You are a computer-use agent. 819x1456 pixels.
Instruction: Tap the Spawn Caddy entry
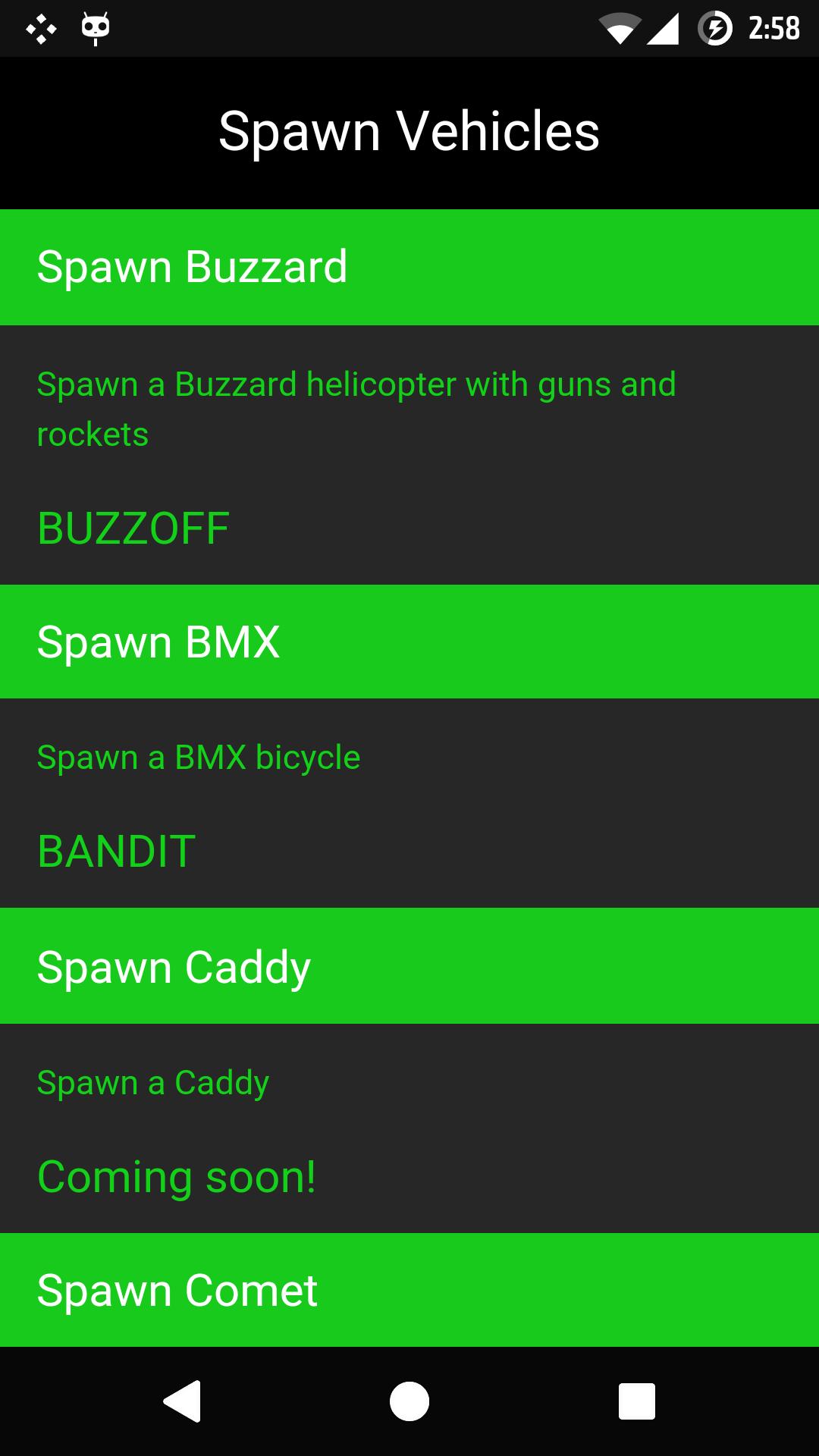(409, 966)
